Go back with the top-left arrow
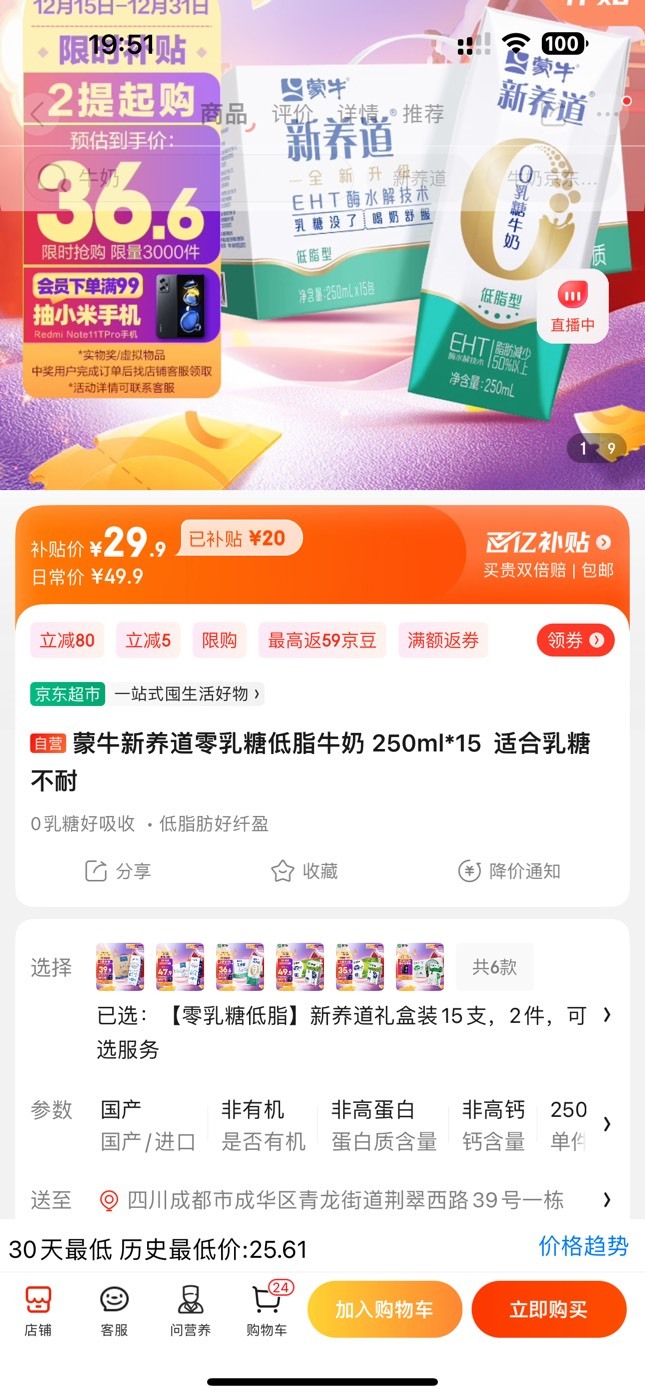 coord(36,115)
